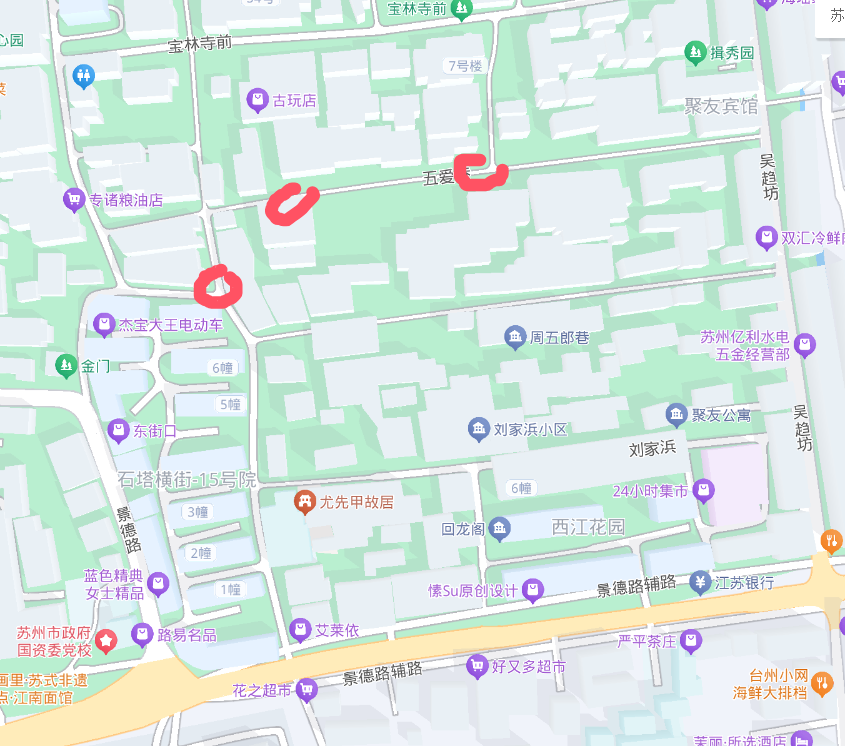845x746 pixels.
Task: Select the 专诸粮油店 shop pin
Action: coord(73,200)
